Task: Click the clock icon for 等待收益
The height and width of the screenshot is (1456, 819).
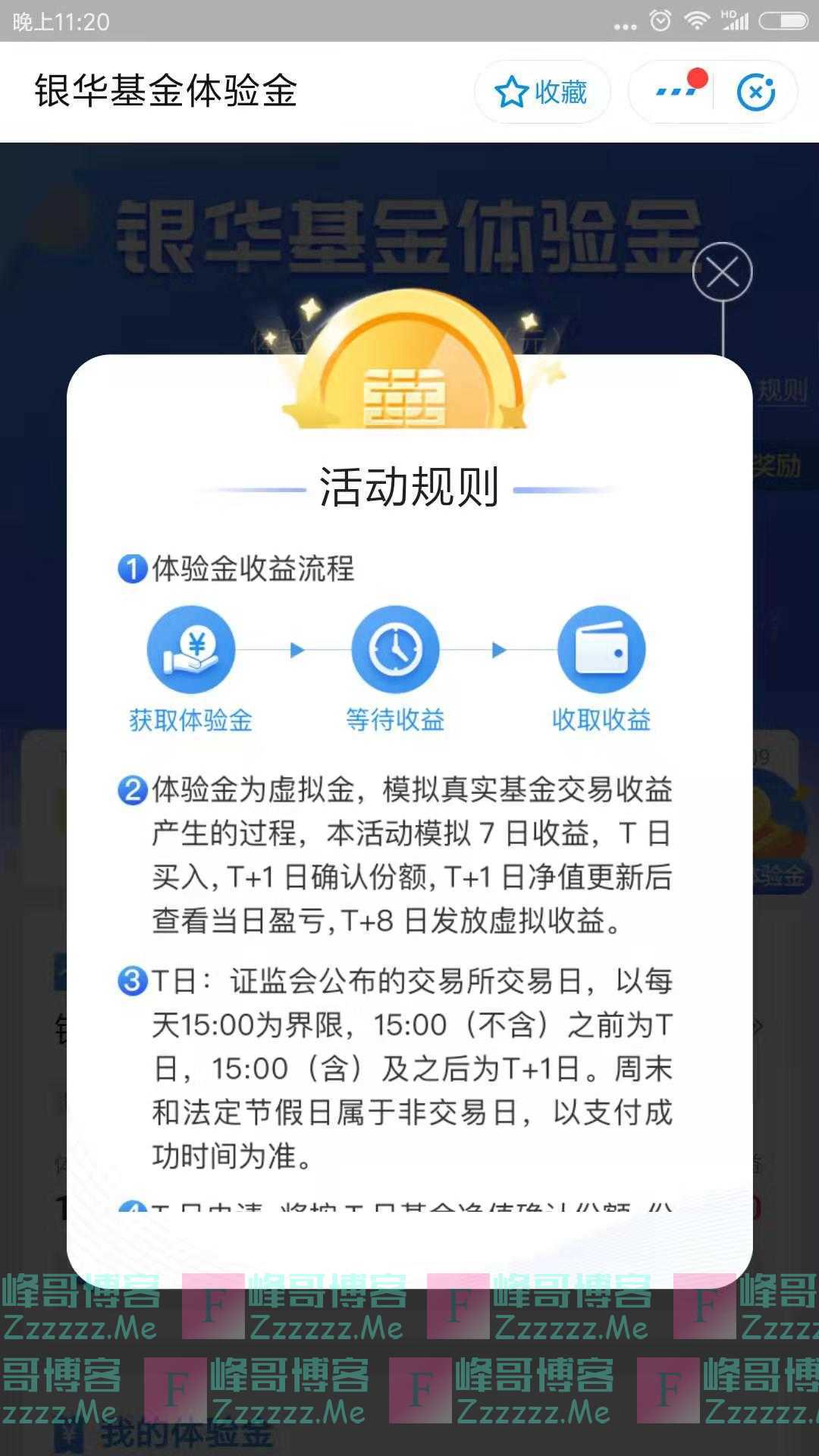Action: [395, 650]
